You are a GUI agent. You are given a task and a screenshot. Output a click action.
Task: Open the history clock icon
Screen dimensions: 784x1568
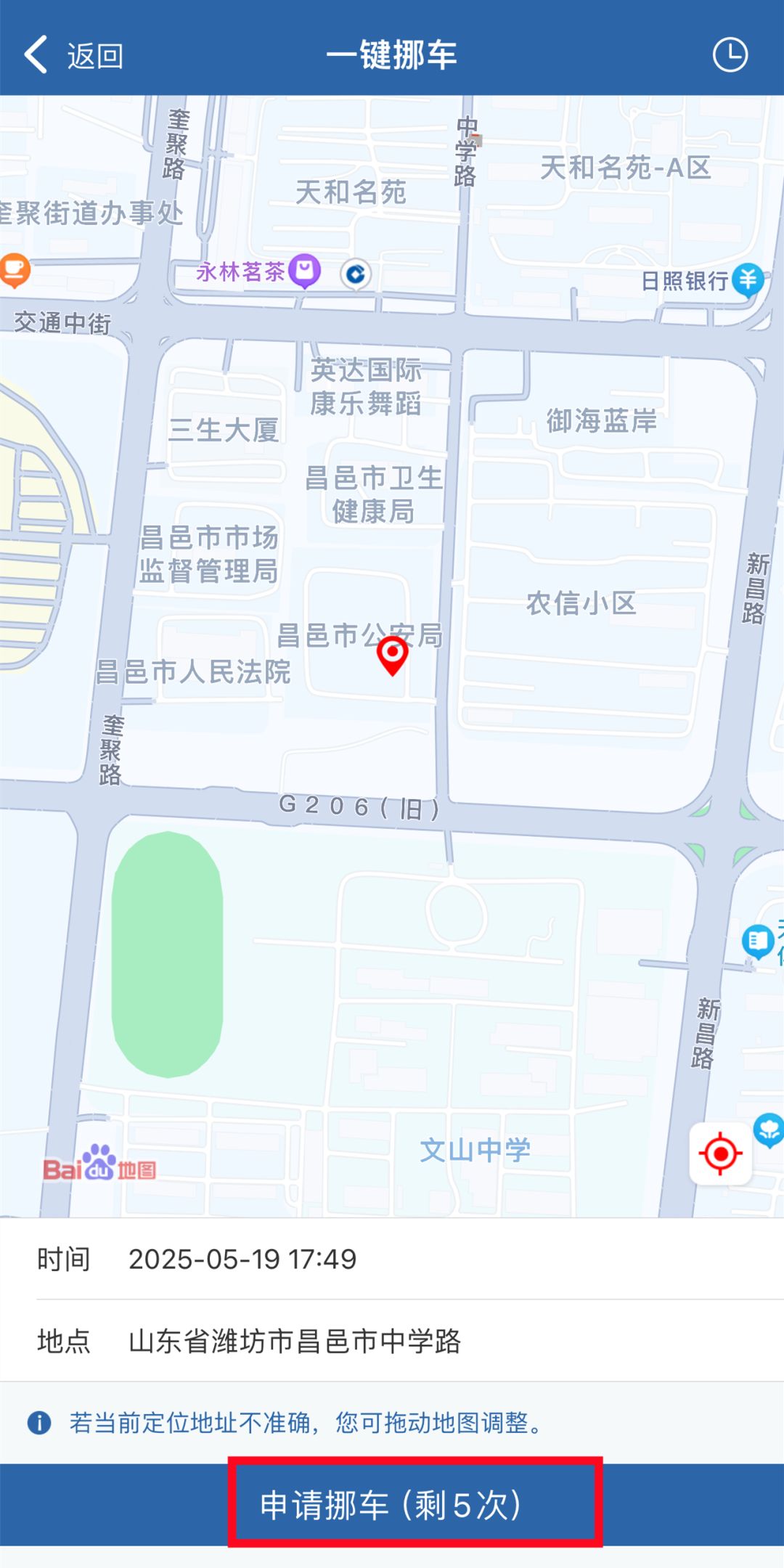(730, 55)
